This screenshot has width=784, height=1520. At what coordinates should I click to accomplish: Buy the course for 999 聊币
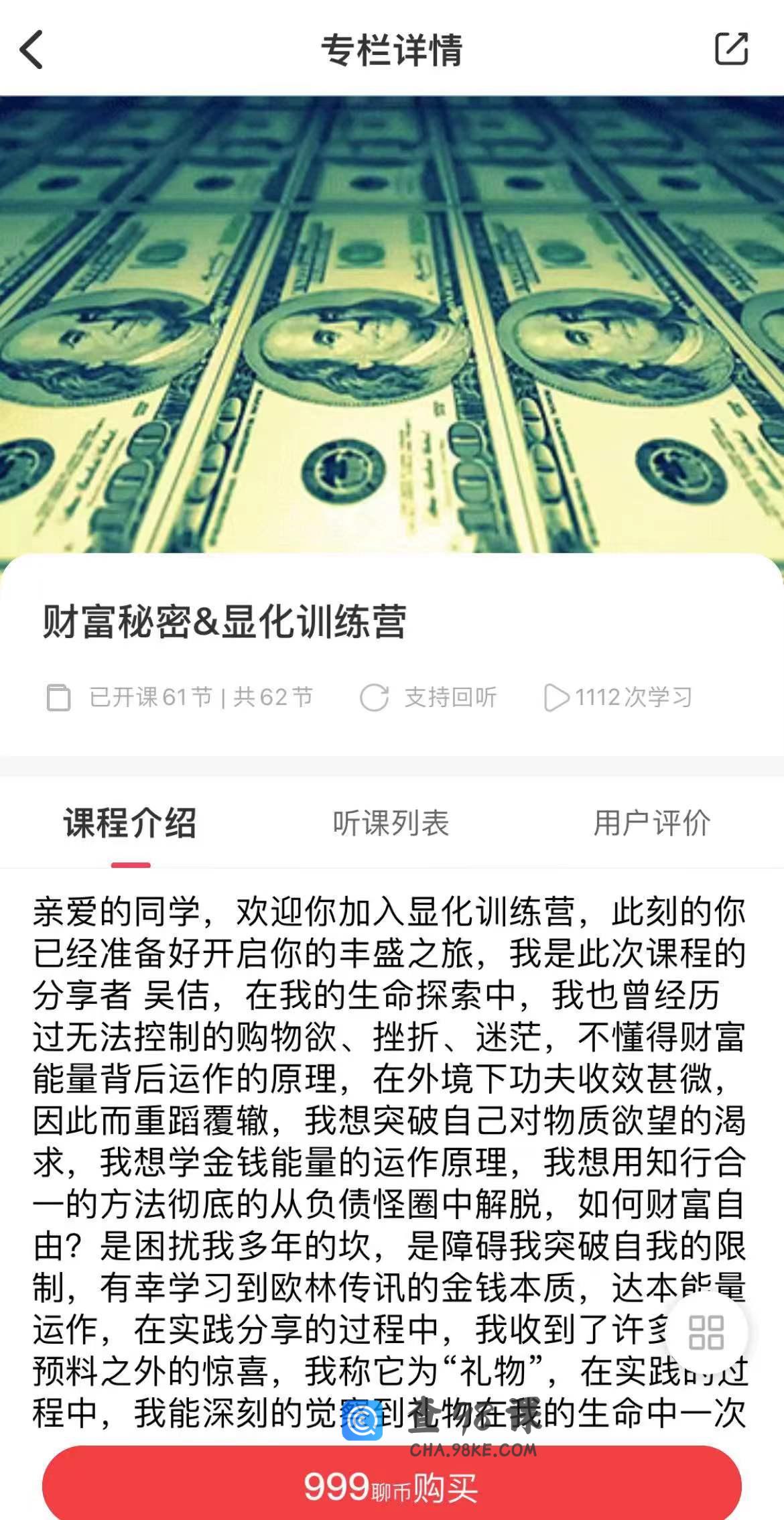[391, 1486]
